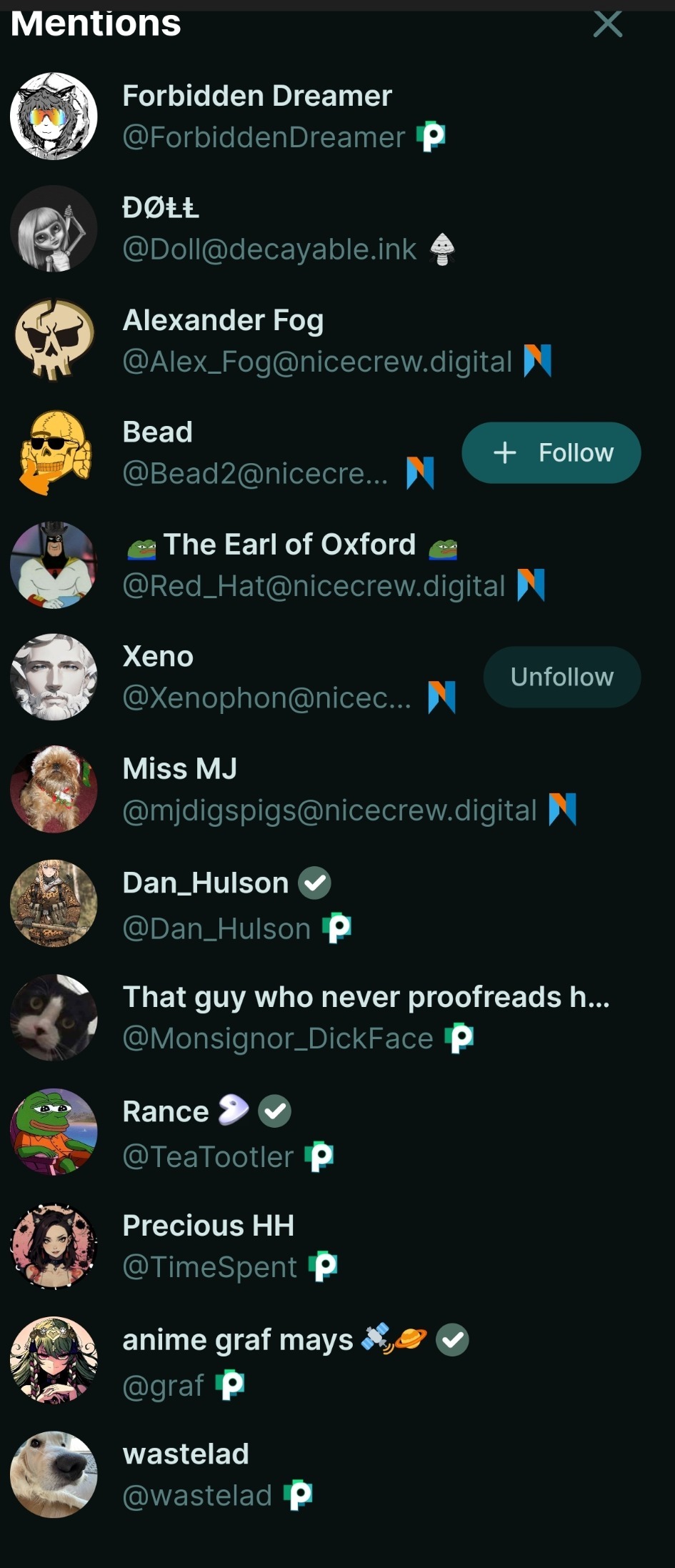Image resolution: width=675 pixels, height=1568 pixels.
Task: Open Forbidden Dreamer's profile
Action: (257, 96)
